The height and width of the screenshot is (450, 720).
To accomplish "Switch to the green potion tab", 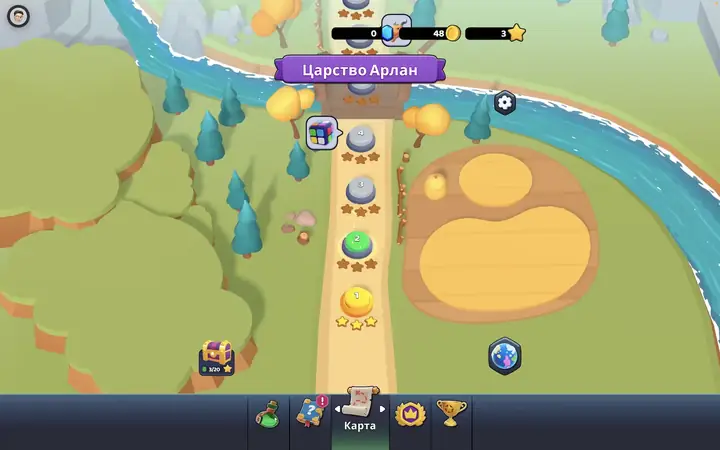I will (268, 413).
